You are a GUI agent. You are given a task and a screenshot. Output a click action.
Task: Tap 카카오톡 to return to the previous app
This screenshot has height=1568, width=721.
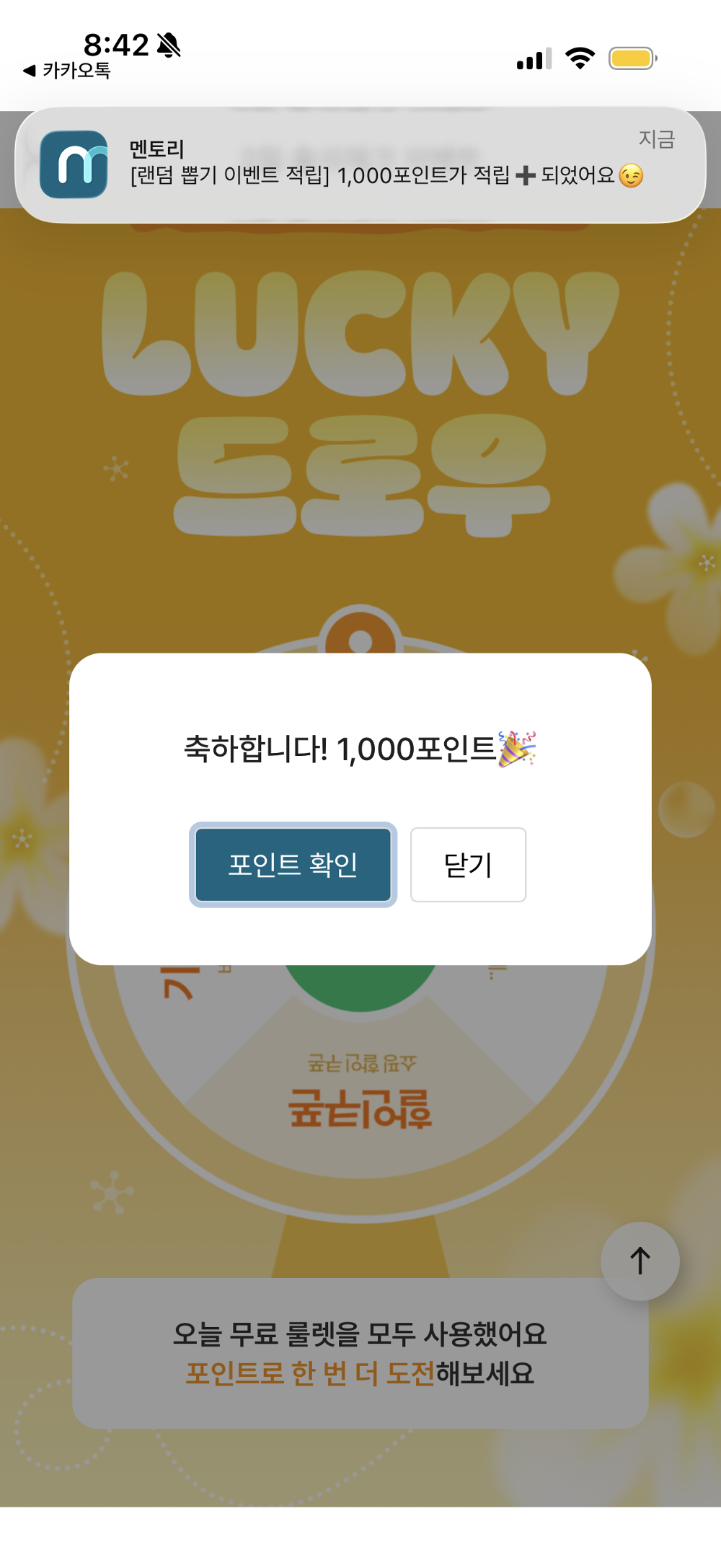[68, 71]
